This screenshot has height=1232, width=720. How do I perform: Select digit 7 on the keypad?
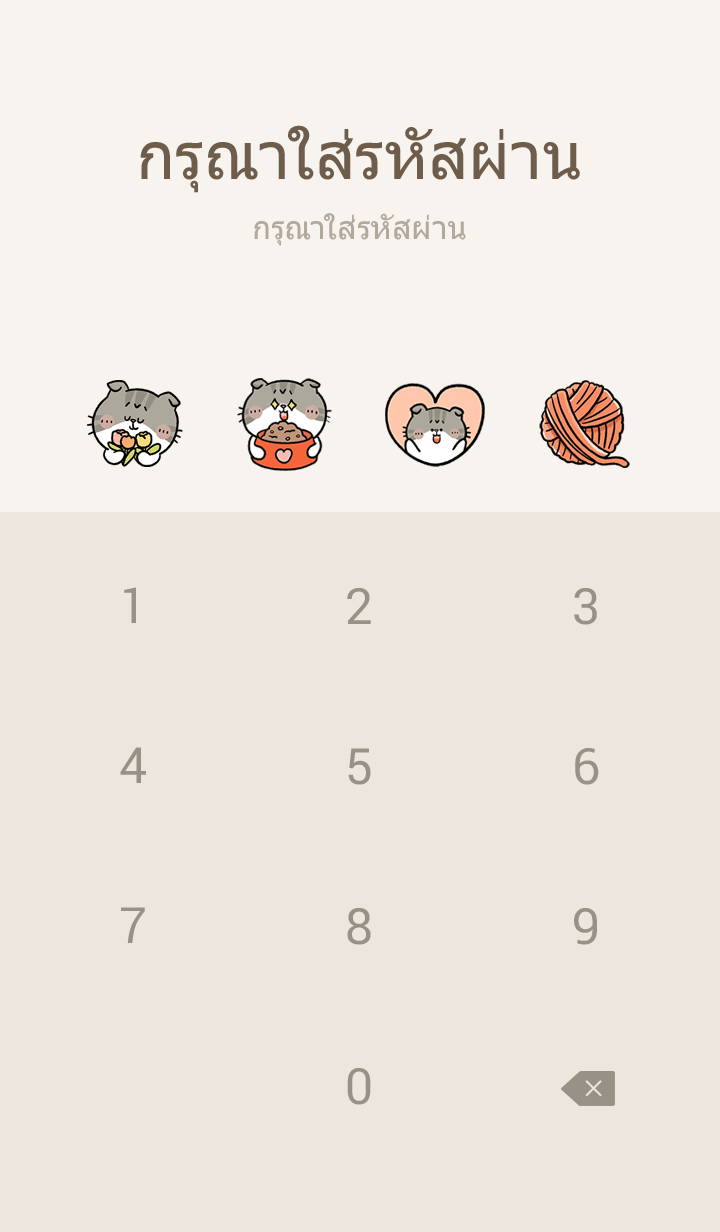(132, 926)
